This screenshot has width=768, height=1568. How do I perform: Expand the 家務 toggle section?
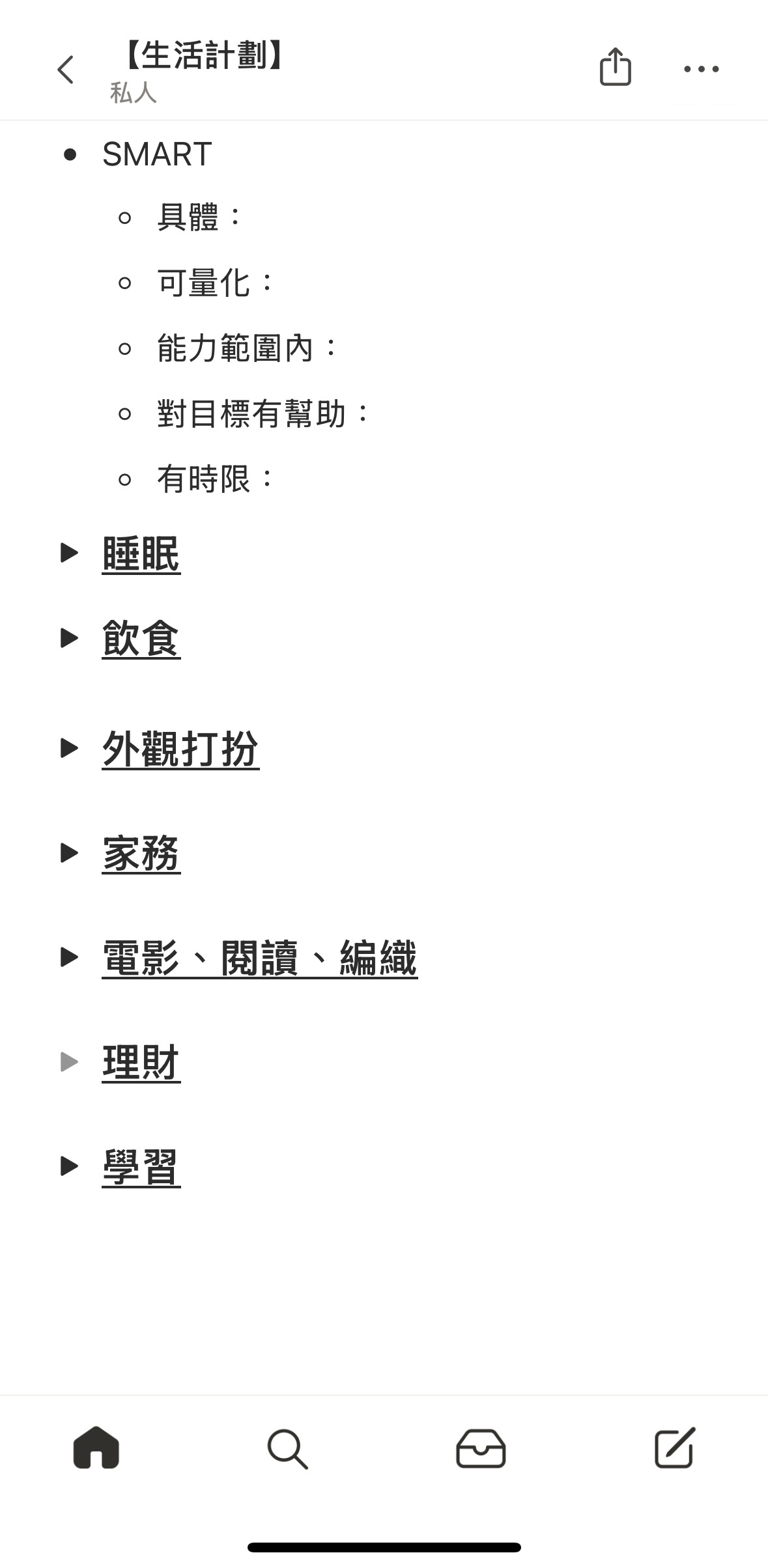click(x=69, y=852)
